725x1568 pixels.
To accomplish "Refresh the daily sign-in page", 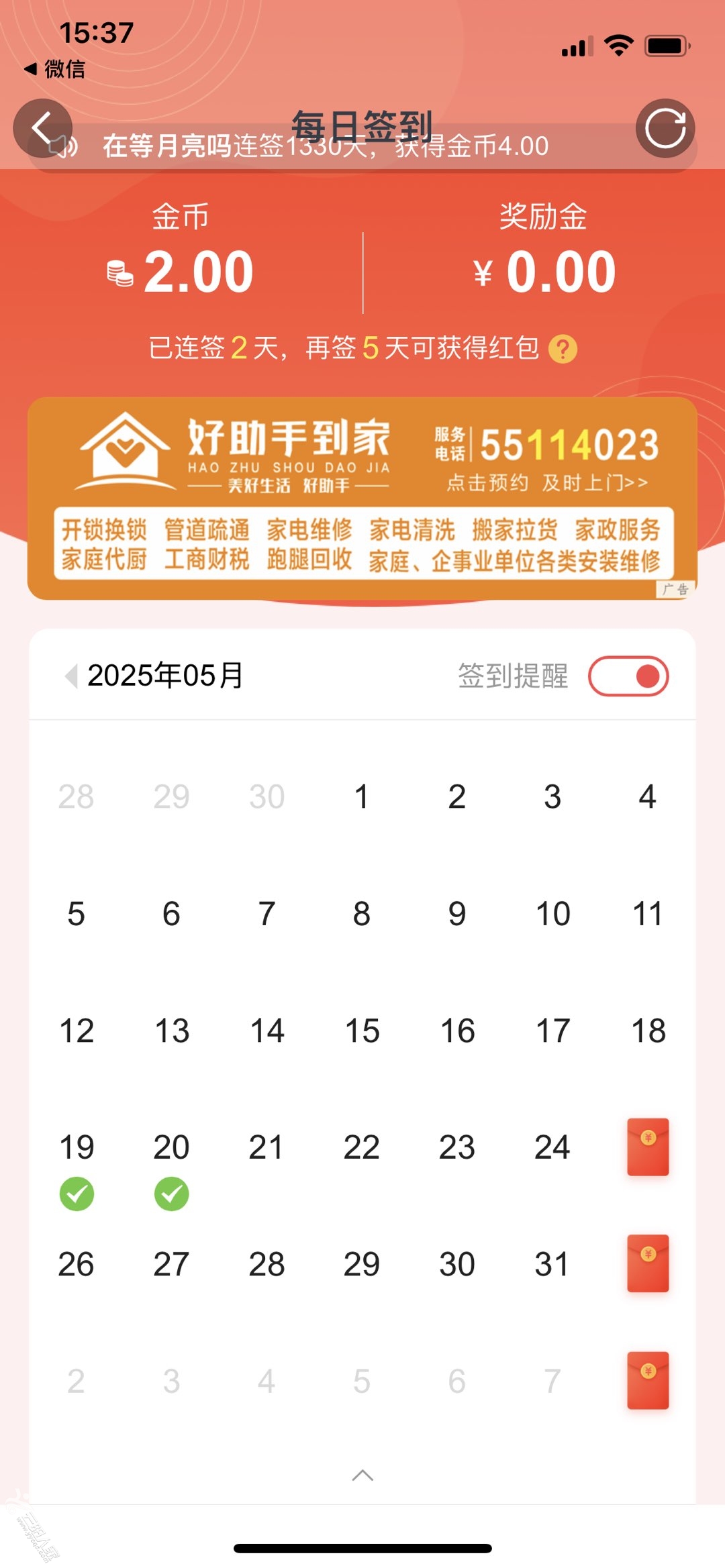I will 665,128.
